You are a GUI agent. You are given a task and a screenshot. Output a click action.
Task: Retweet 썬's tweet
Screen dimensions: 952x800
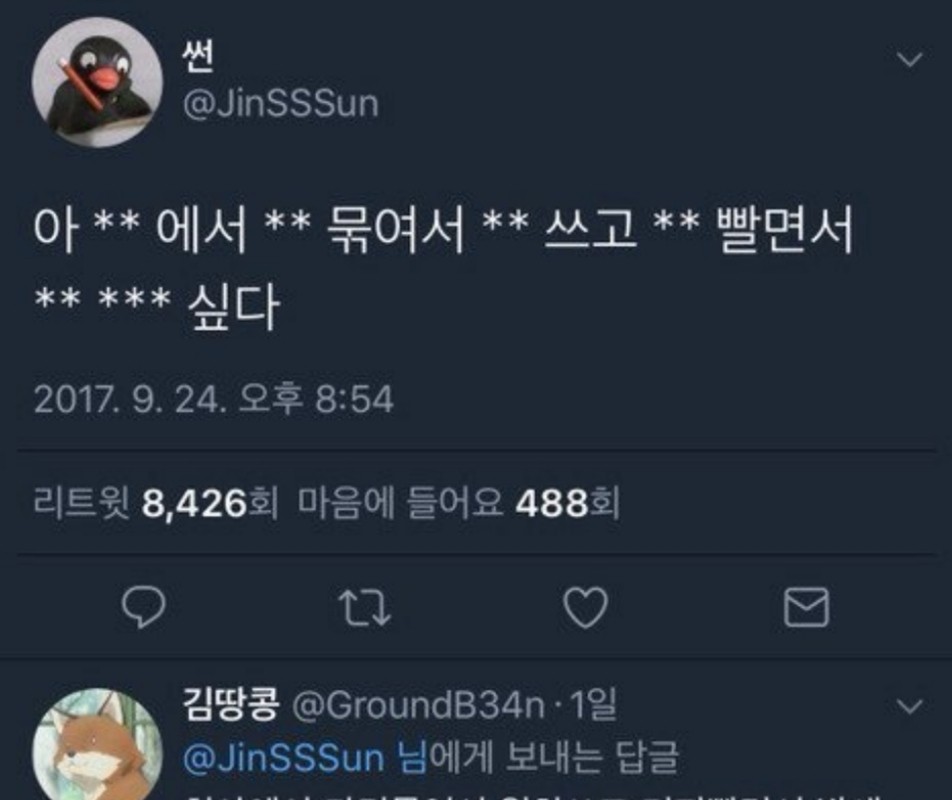click(x=364, y=606)
